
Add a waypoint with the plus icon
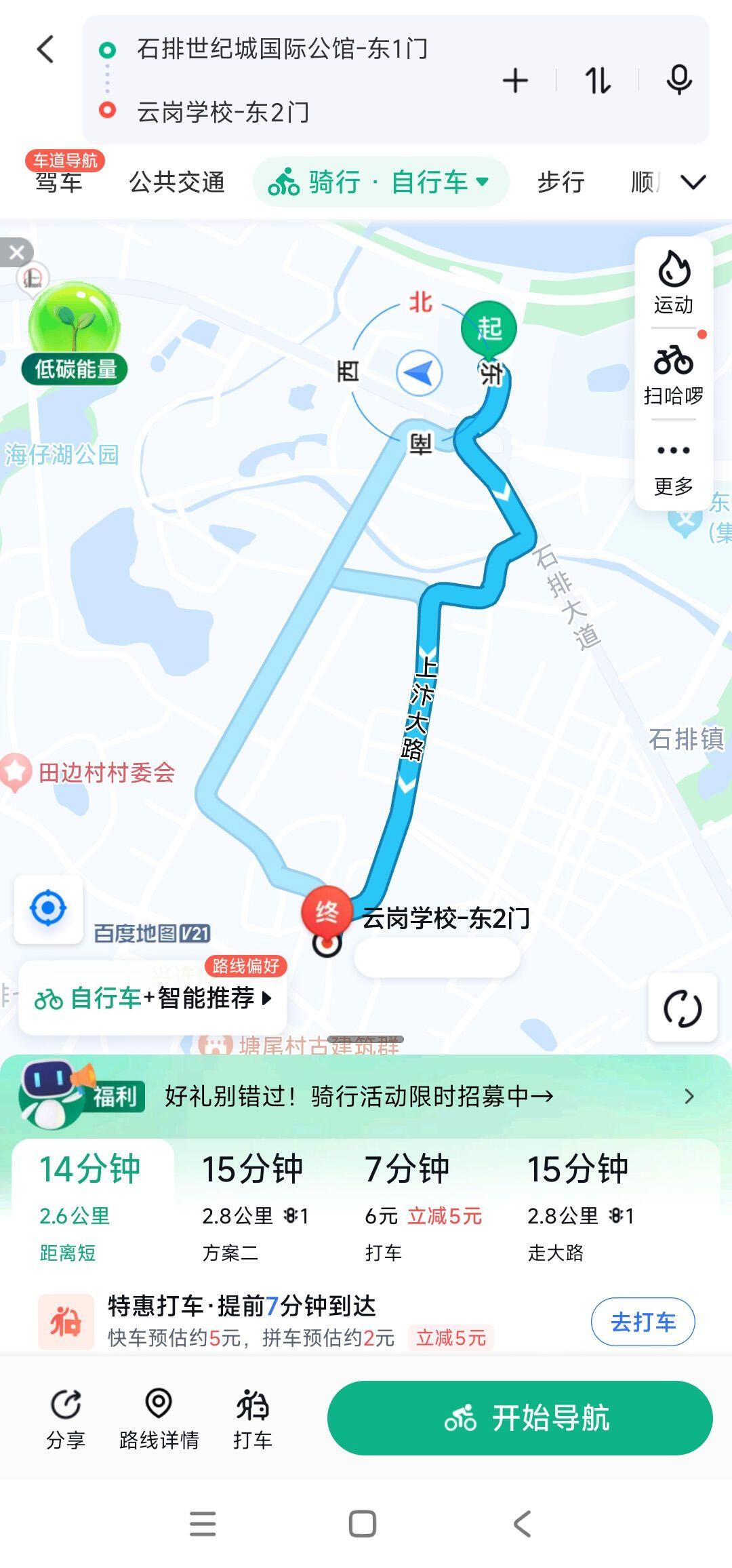[515, 81]
